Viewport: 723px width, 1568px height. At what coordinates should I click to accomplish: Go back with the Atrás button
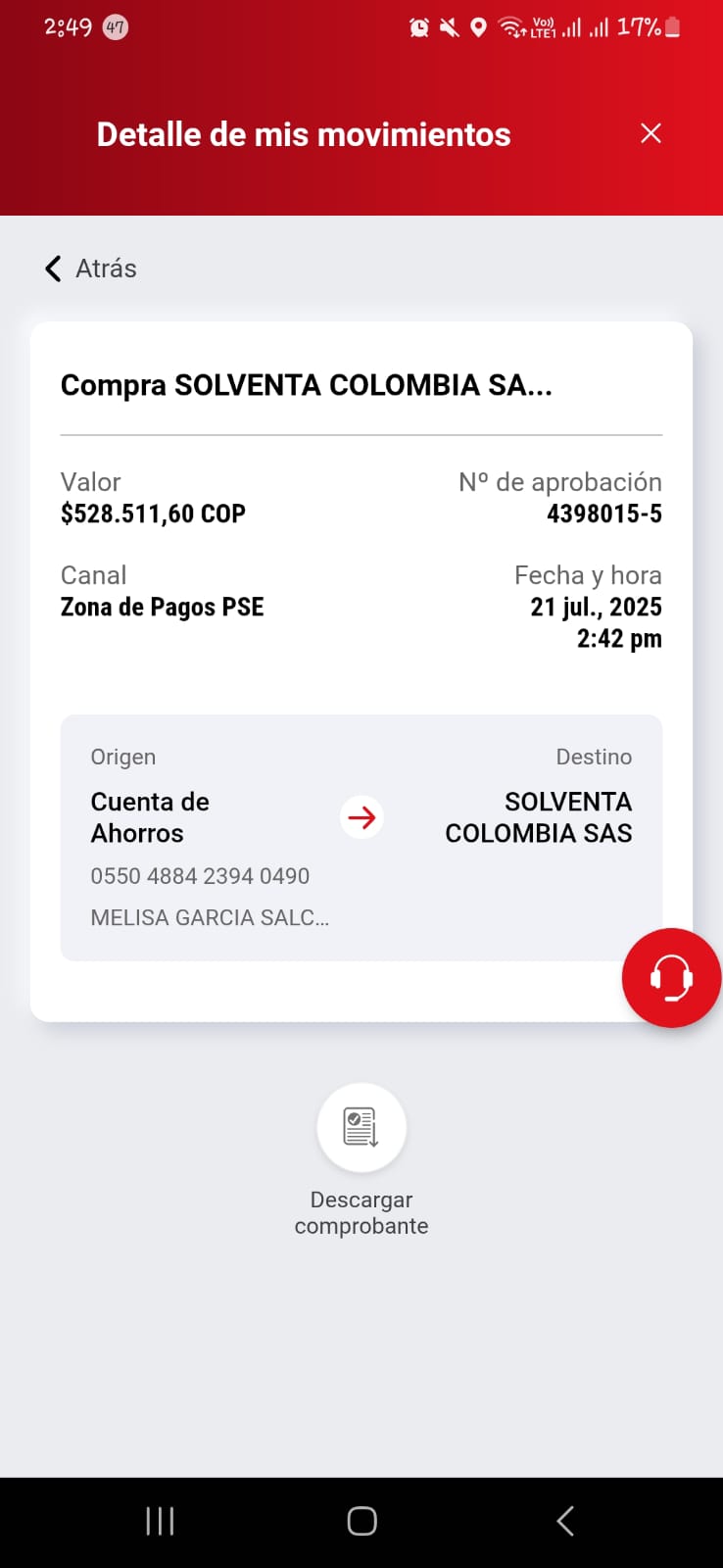(x=91, y=269)
